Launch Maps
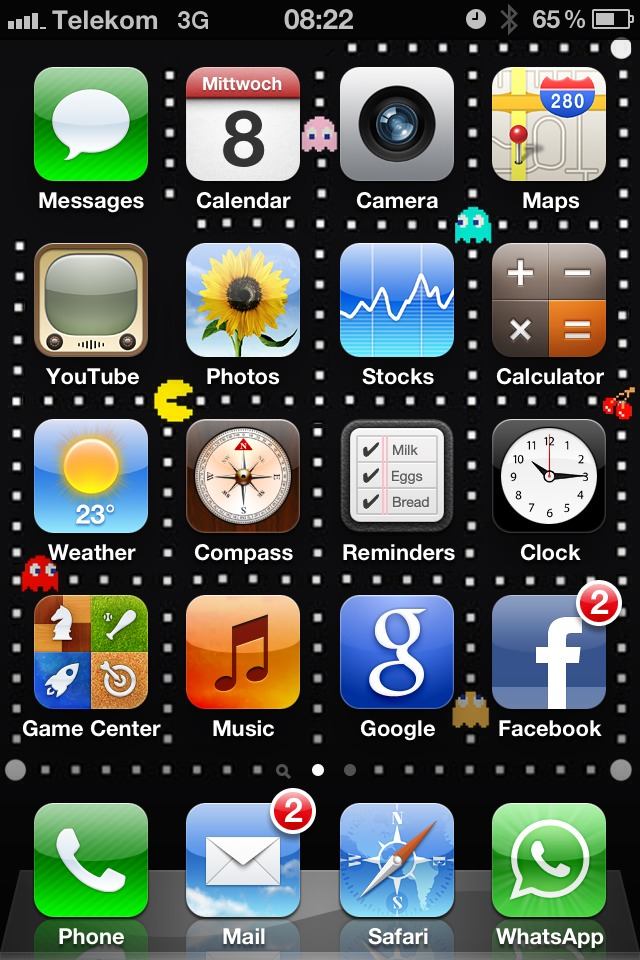This screenshot has height=960, width=640. coord(549,124)
